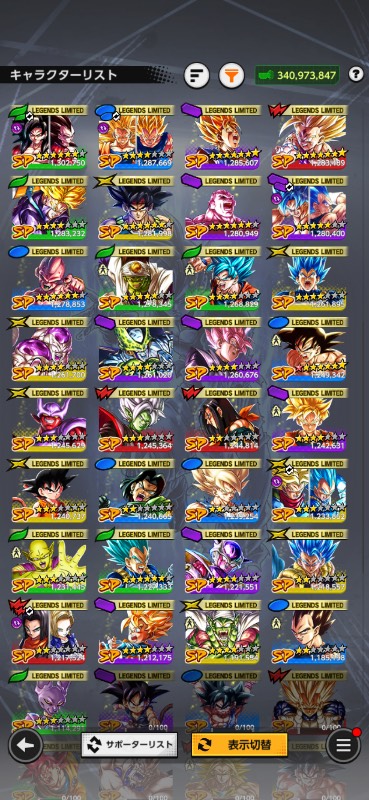Open the character card showing 1,280,400
The image size is (369, 800).
tap(308, 208)
